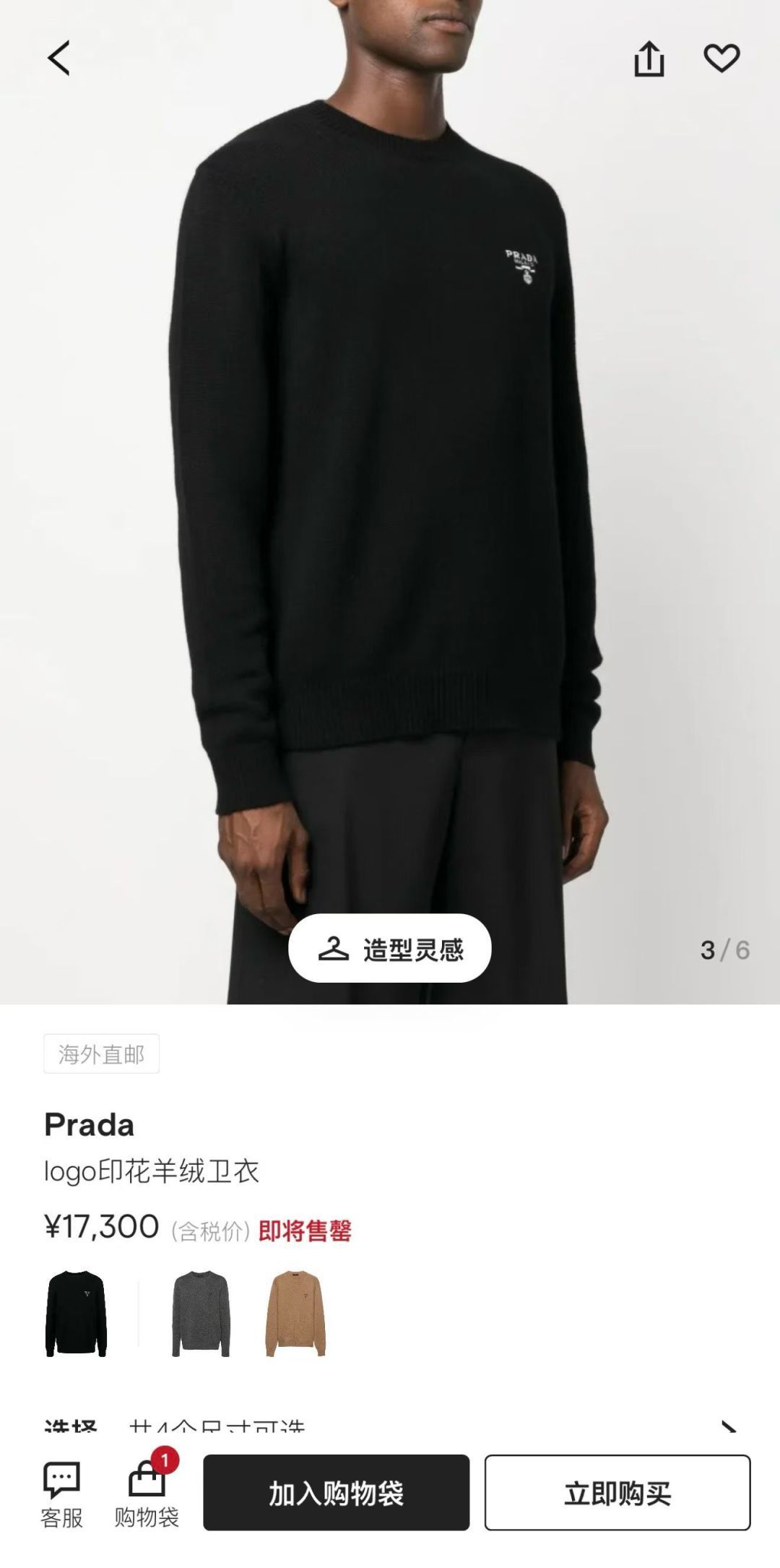This screenshot has width=780, height=1568.
Task: Go back to the previous page
Action: pos(59,58)
